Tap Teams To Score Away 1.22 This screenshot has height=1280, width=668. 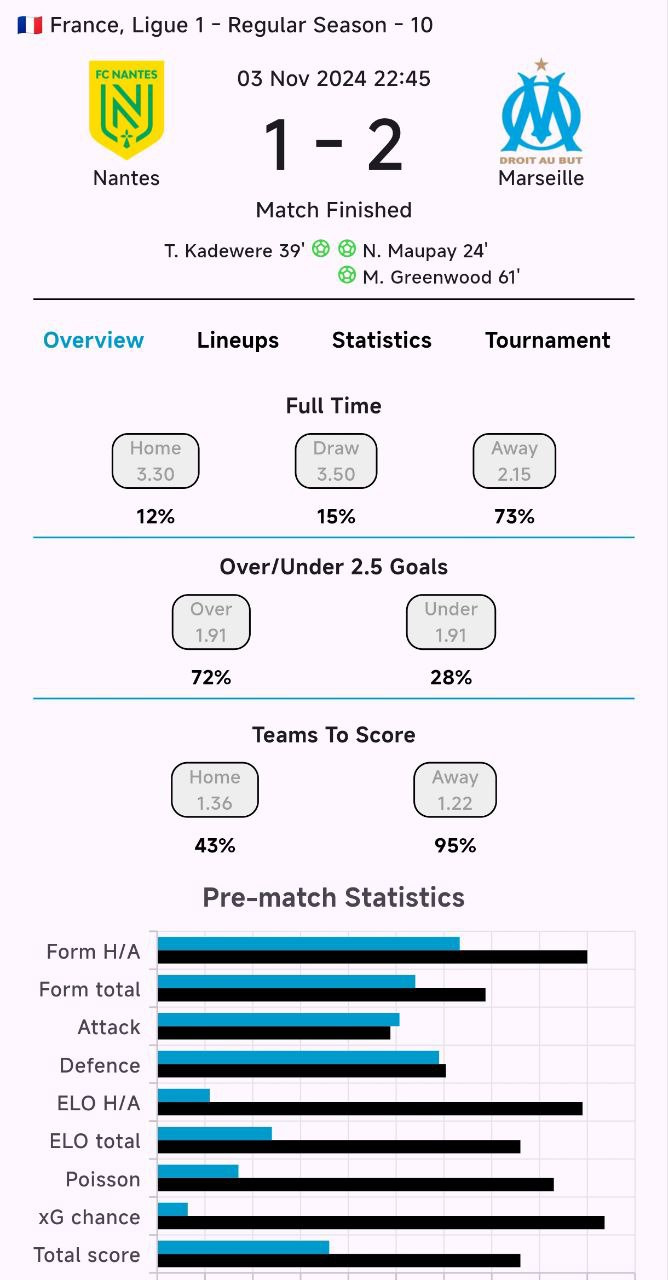pyautogui.click(x=455, y=790)
